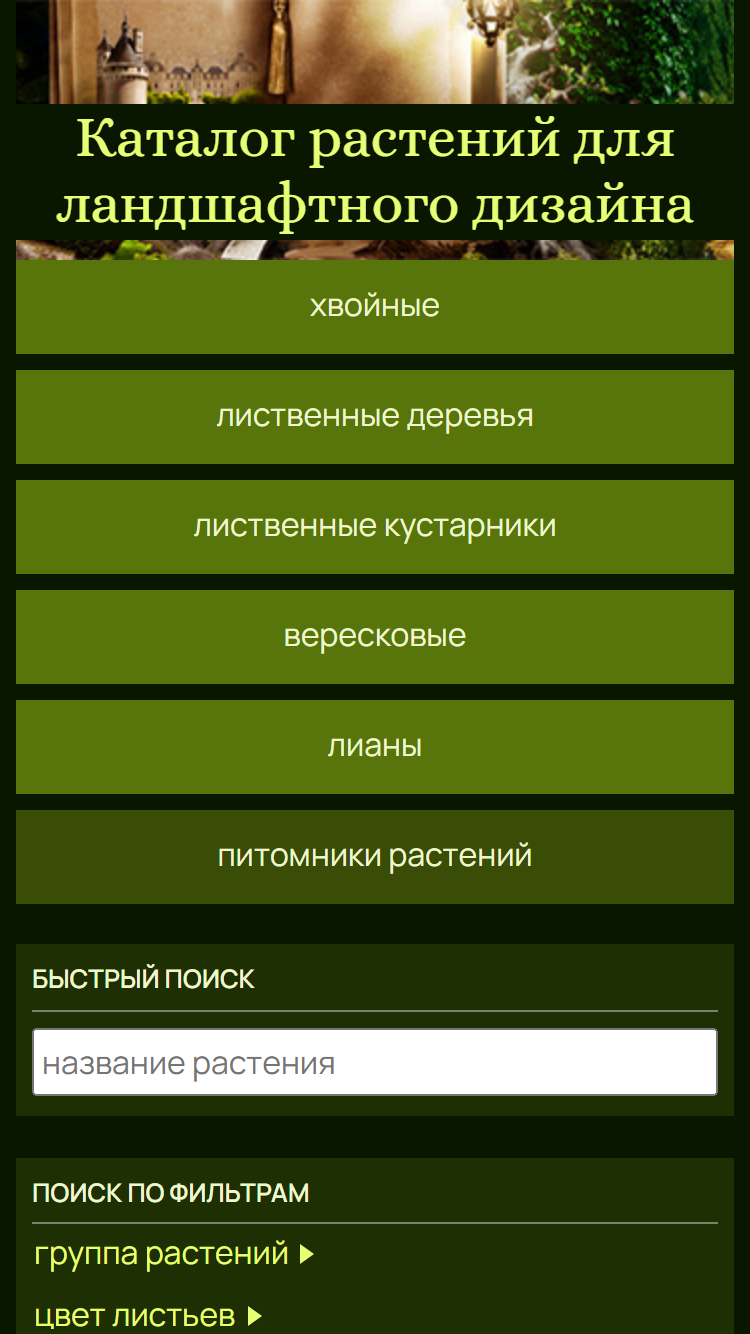The image size is (750, 1334).
Task: Expand the группа растений filter
Action: pos(174,1253)
